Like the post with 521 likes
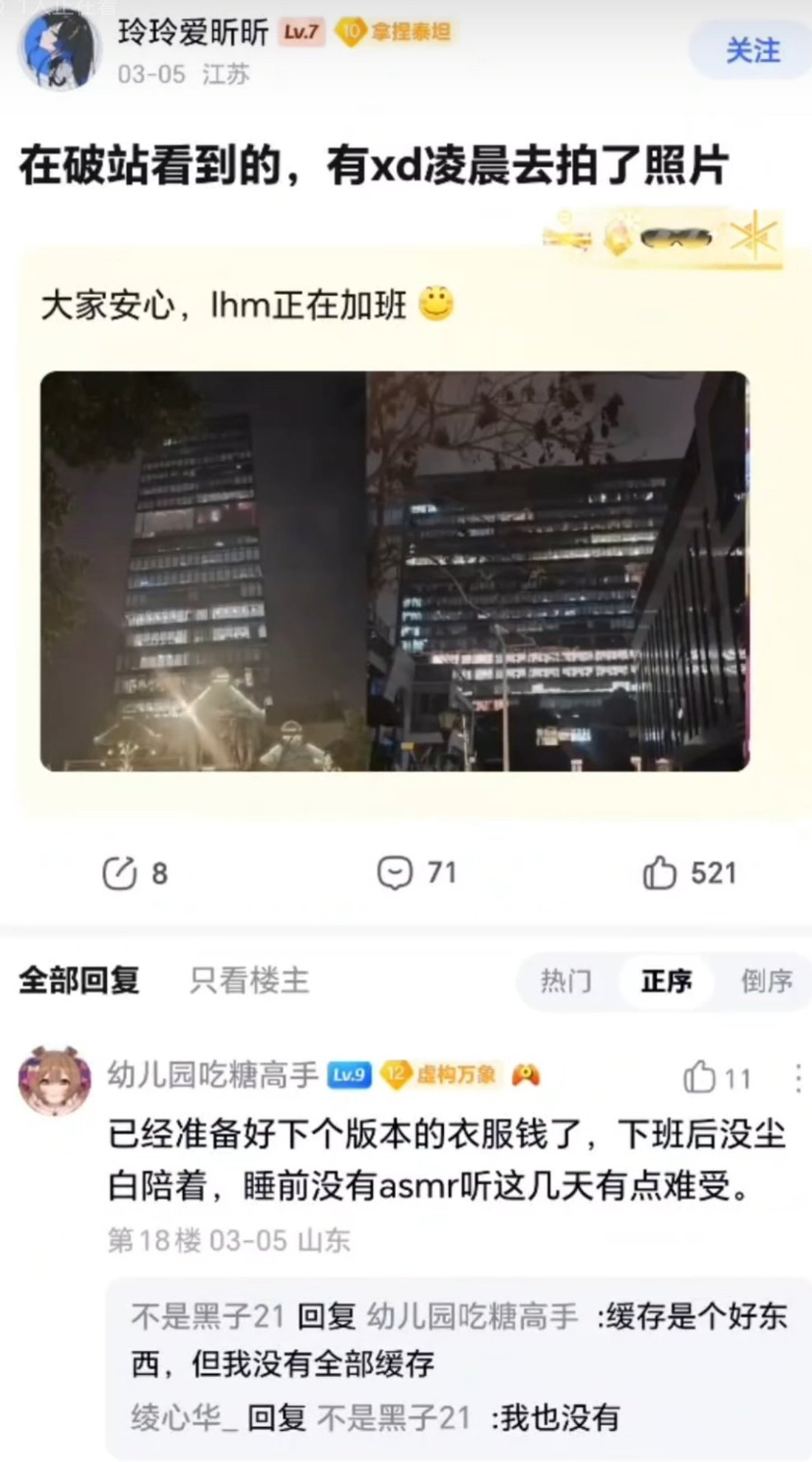 coord(660,873)
